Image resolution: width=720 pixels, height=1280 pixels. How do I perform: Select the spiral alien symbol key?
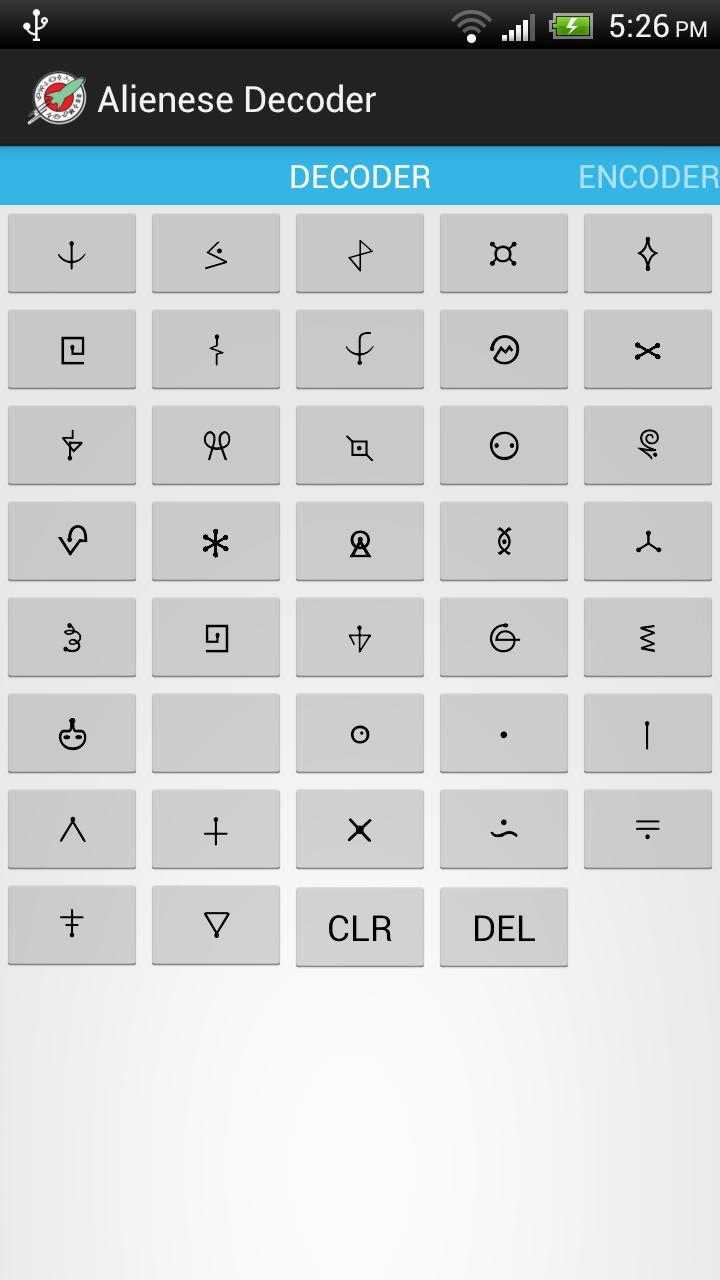(648, 445)
